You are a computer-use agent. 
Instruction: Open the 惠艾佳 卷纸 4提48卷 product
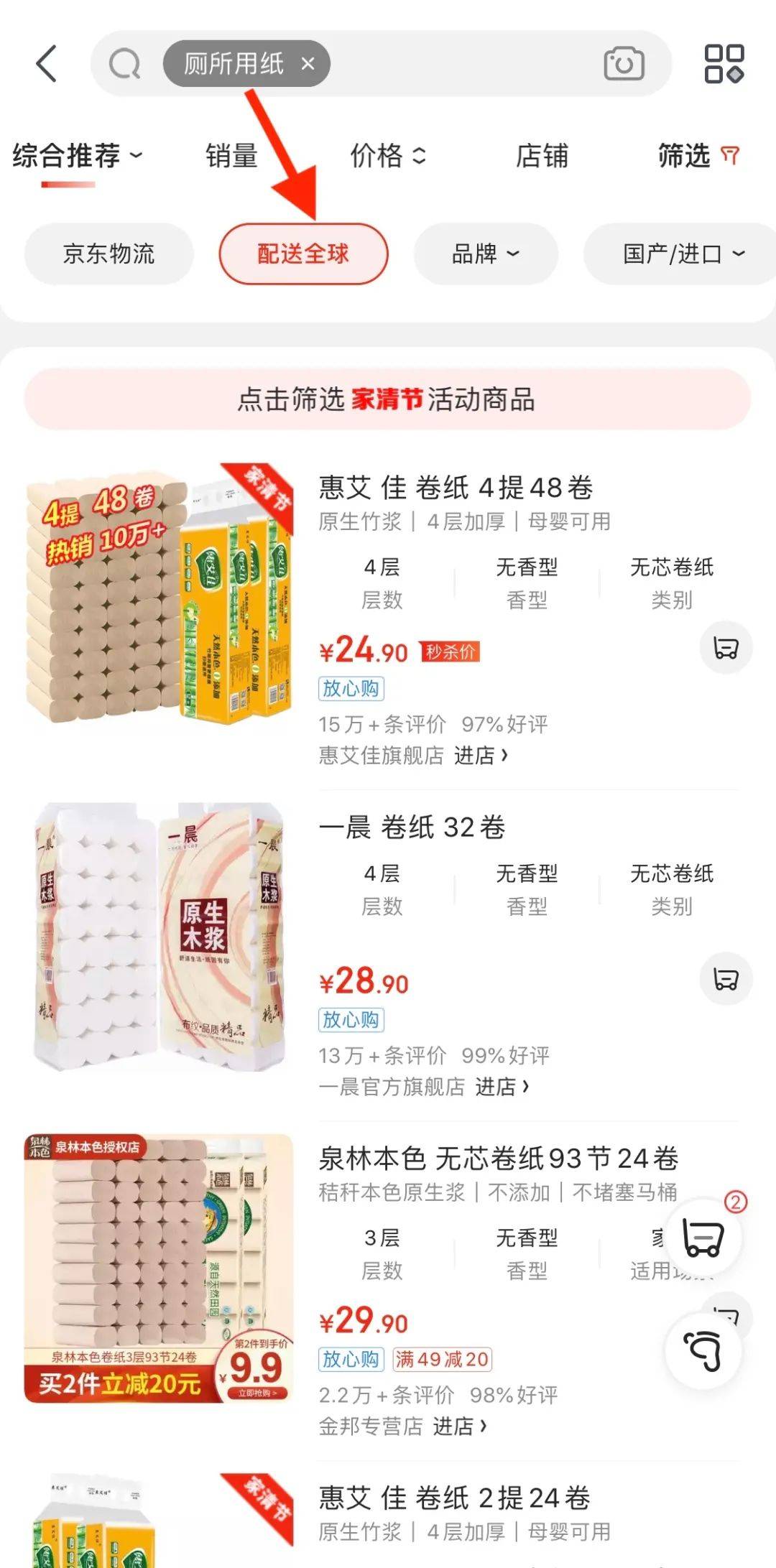pos(456,488)
